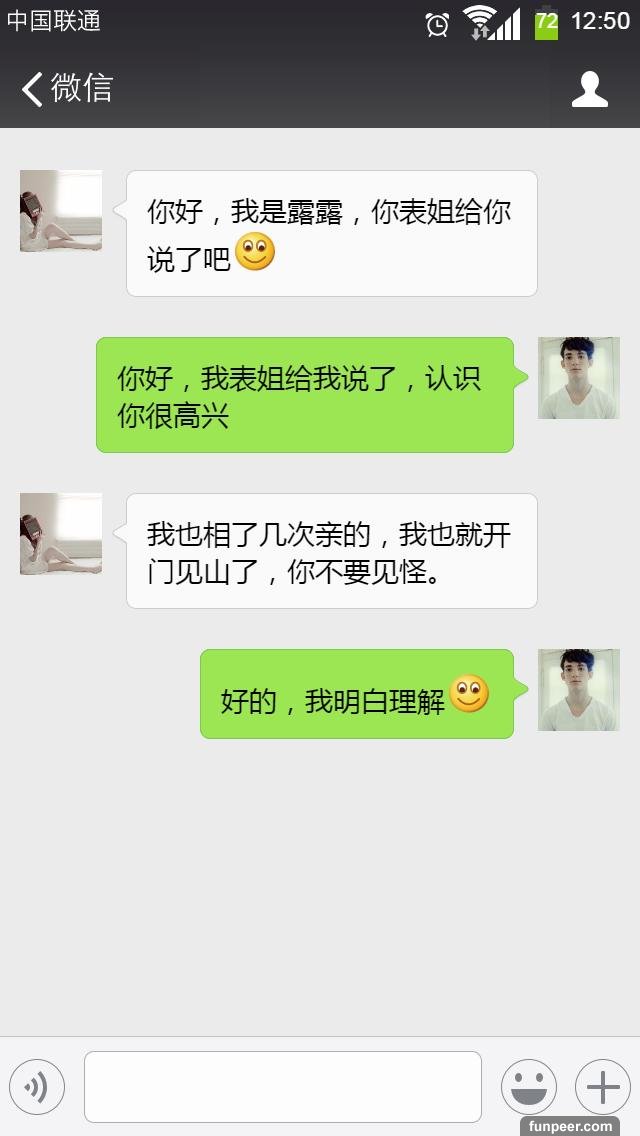Image resolution: width=640 pixels, height=1136 pixels.
Task: Tap avatar beside the 我是露露 message
Action: click(x=61, y=211)
